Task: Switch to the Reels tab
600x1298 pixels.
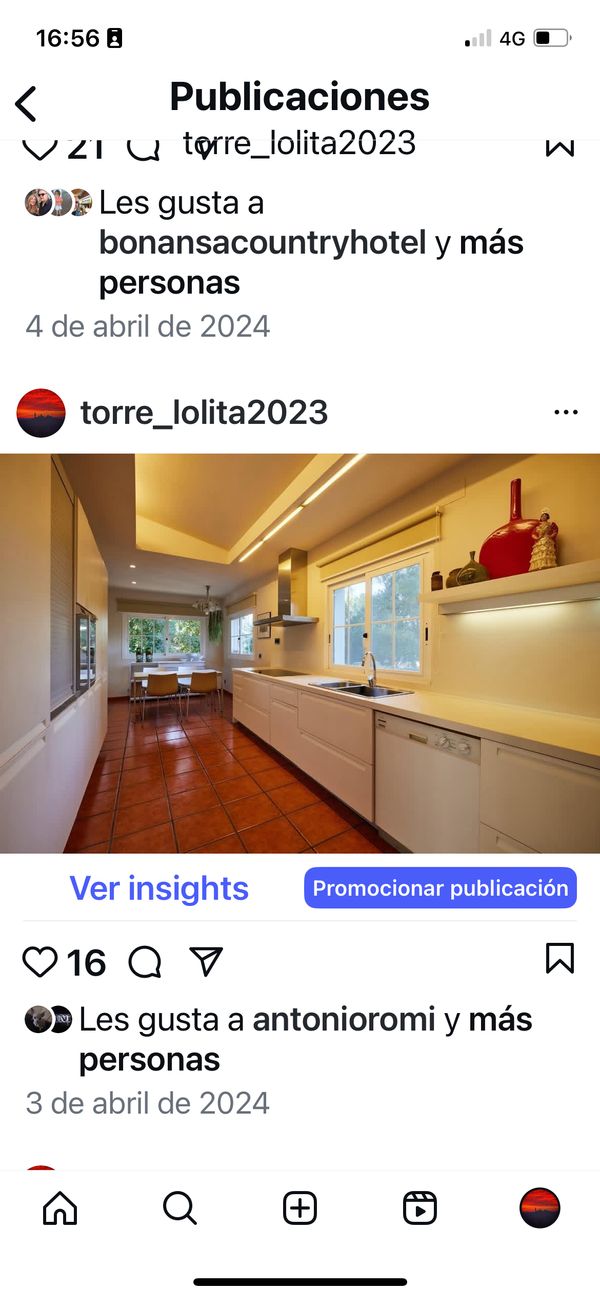Action: pyautogui.click(x=420, y=1208)
